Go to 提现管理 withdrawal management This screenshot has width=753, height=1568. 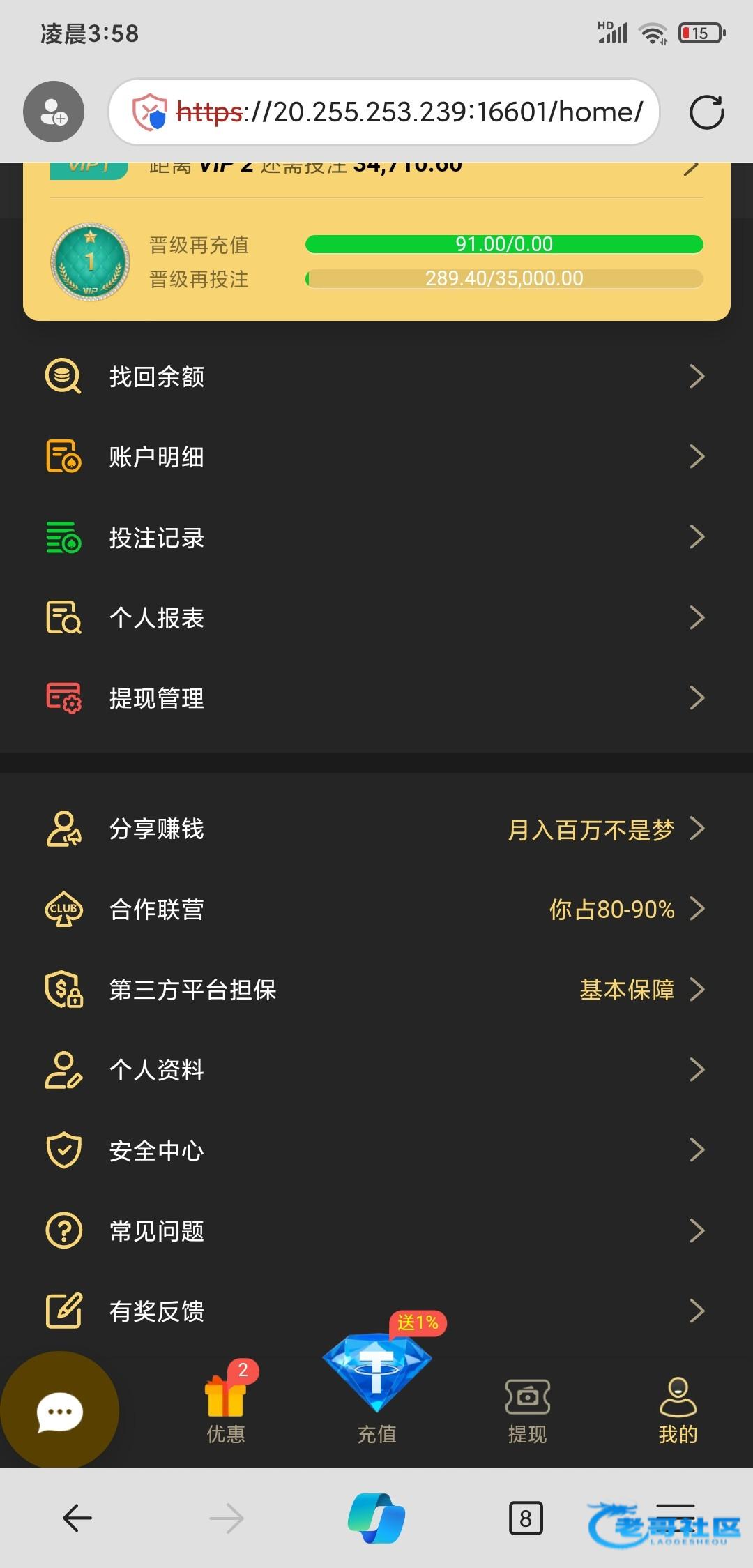pos(376,698)
